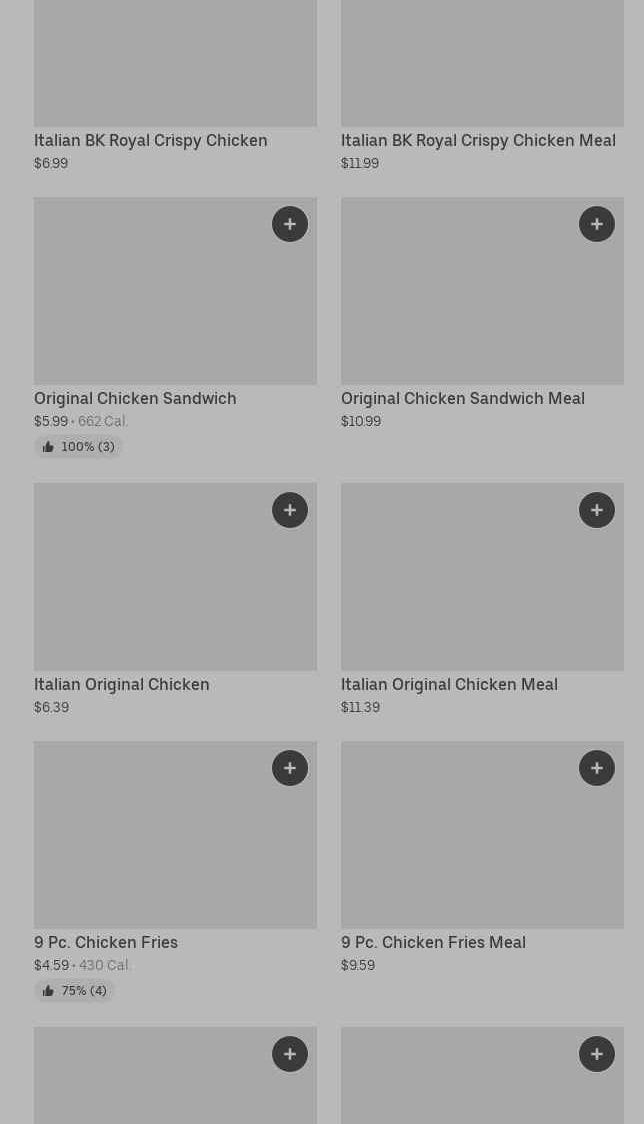Add Original Chicken Sandwich to the cart
Image resolution: width=644 pixels, height=1124 pixels.
[290, 224]
